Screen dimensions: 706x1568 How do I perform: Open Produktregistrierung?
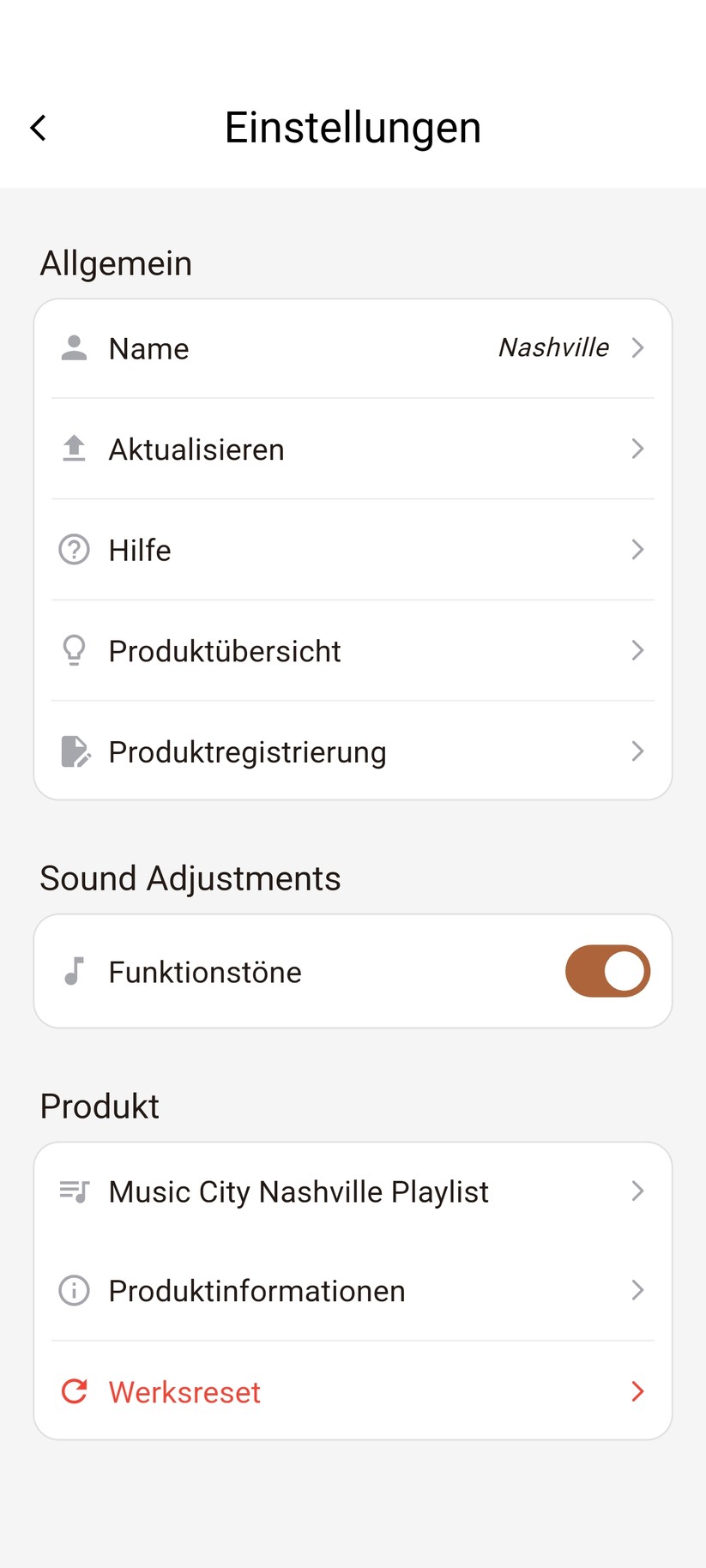(x=353, y=751)
